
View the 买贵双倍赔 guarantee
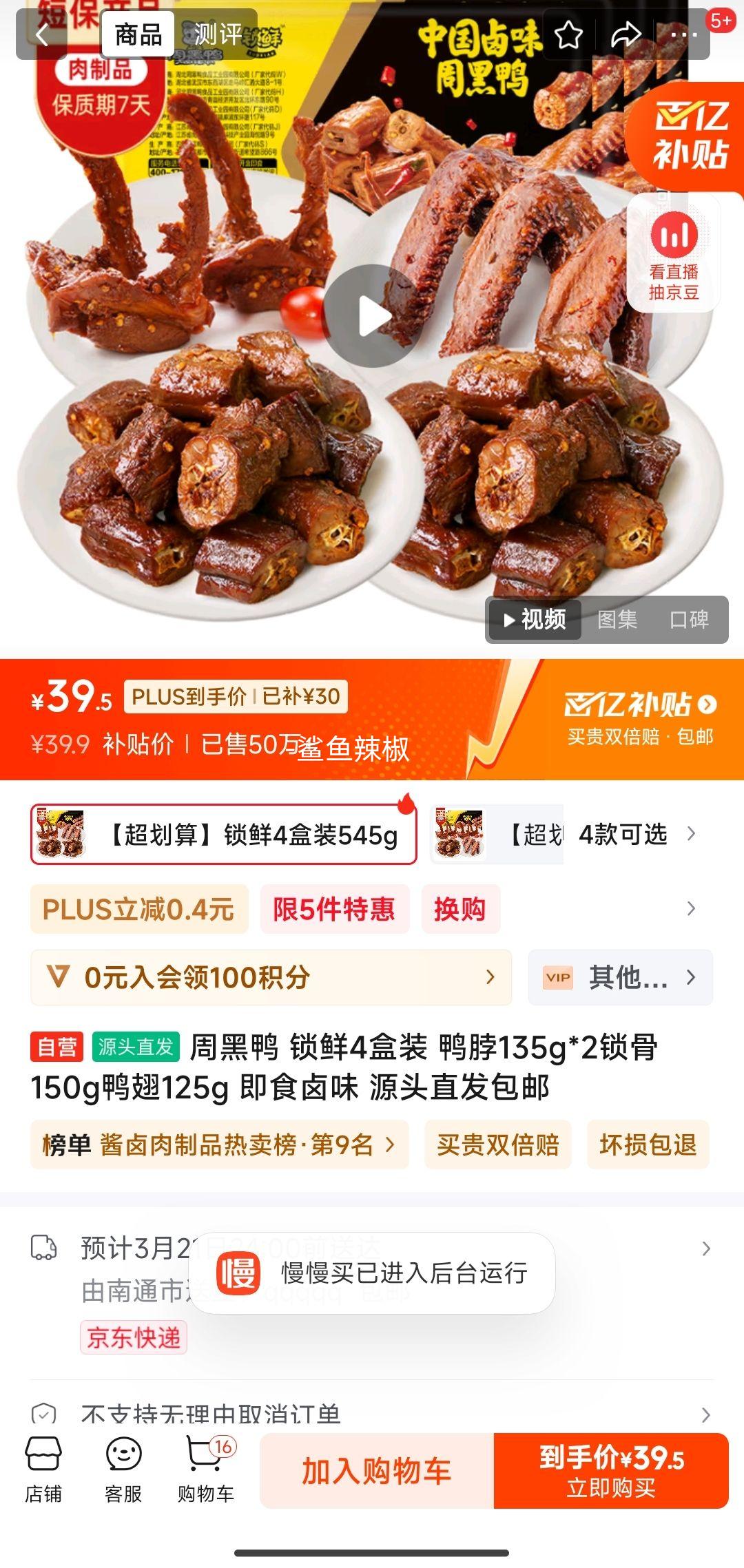(497, 1144)
